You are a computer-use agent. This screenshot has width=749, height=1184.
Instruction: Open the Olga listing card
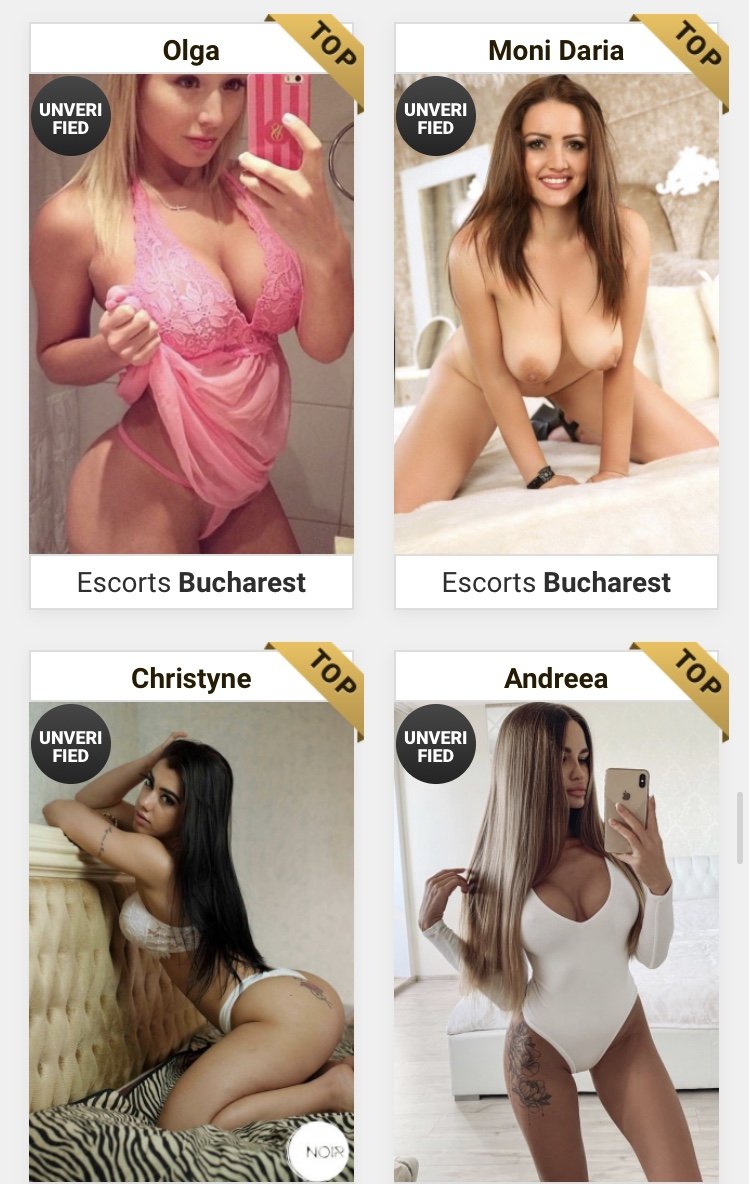190,51
